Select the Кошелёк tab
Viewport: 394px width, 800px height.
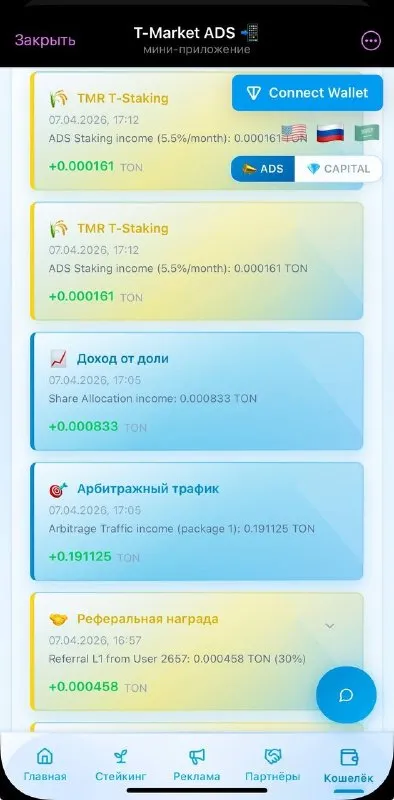tap(349, 765)
